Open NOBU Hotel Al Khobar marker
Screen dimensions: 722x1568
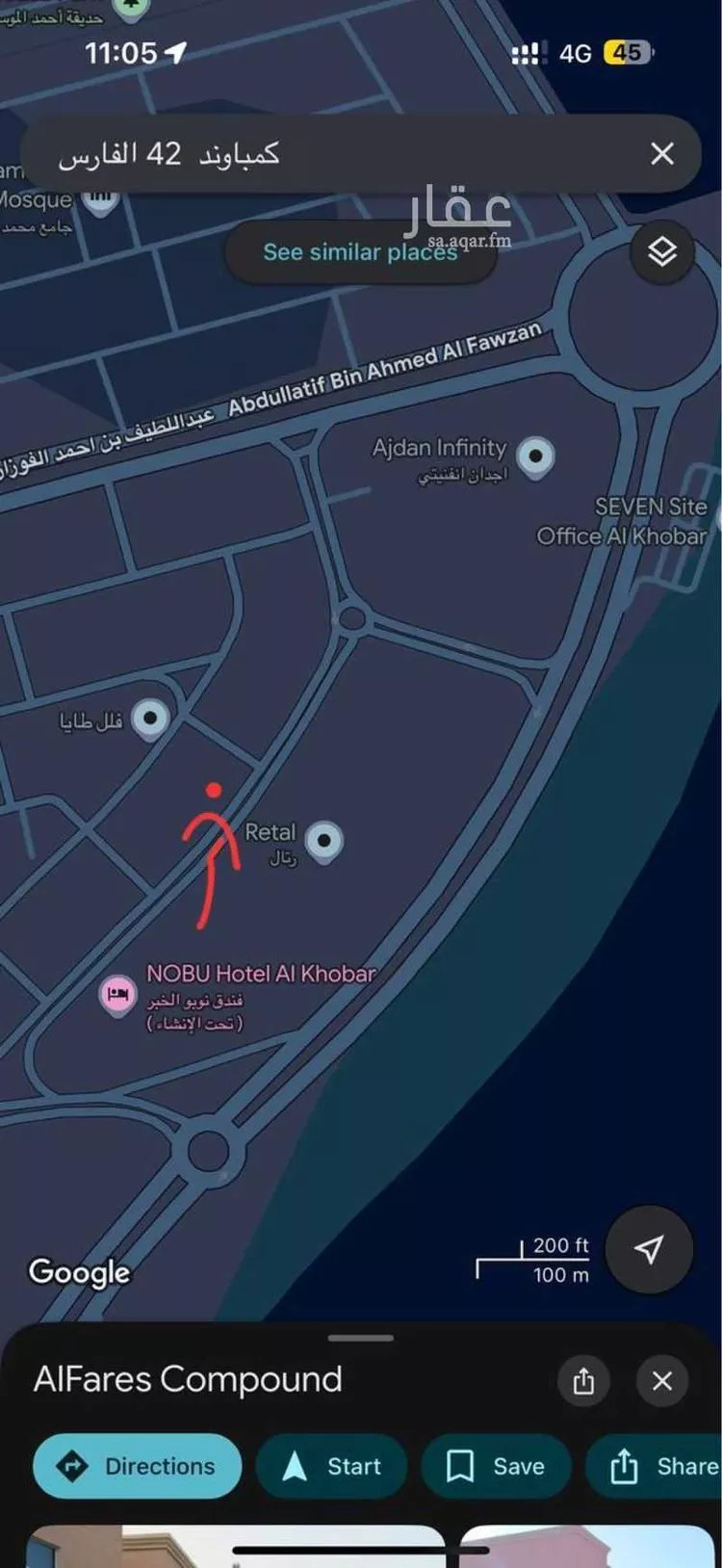click(118, 994)
